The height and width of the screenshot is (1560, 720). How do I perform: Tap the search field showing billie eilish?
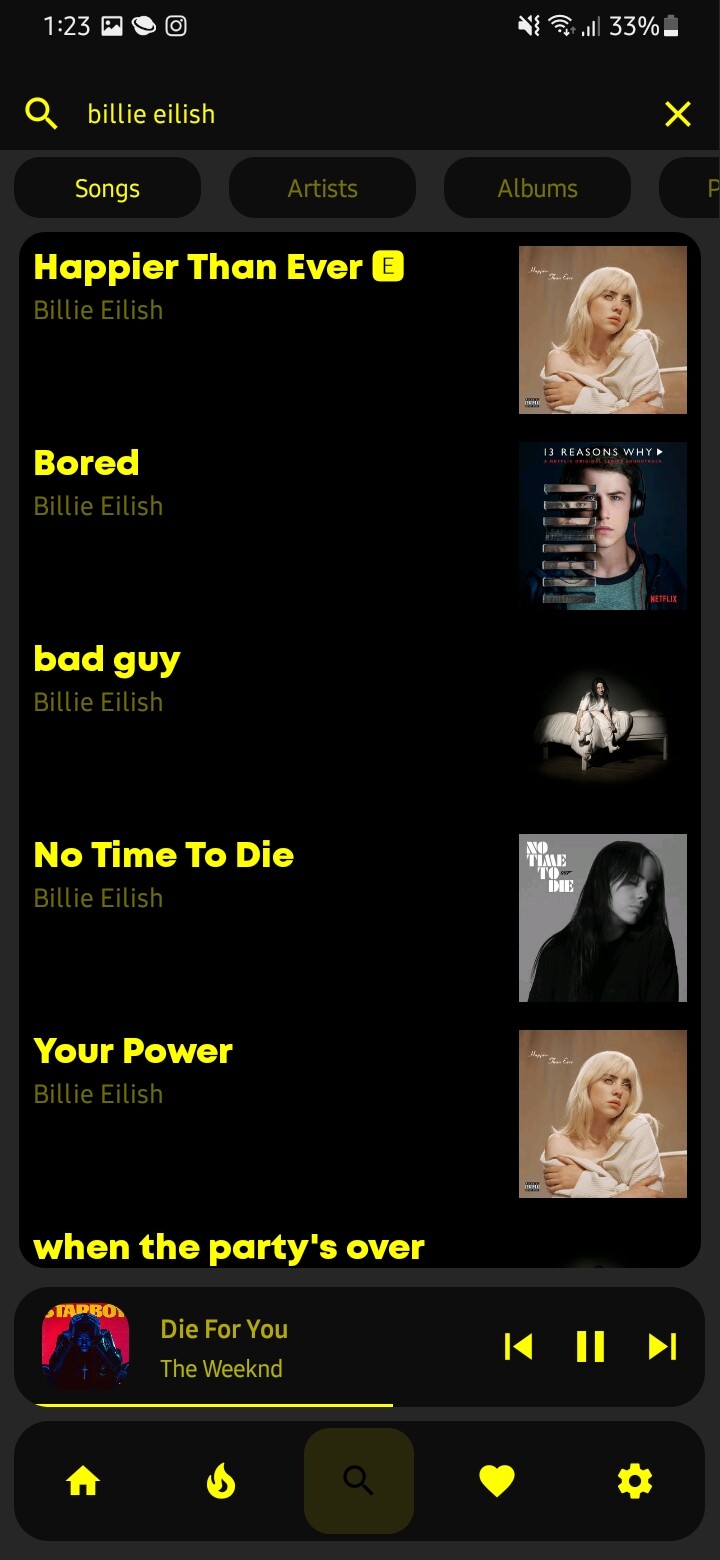(x=350, y=114)
